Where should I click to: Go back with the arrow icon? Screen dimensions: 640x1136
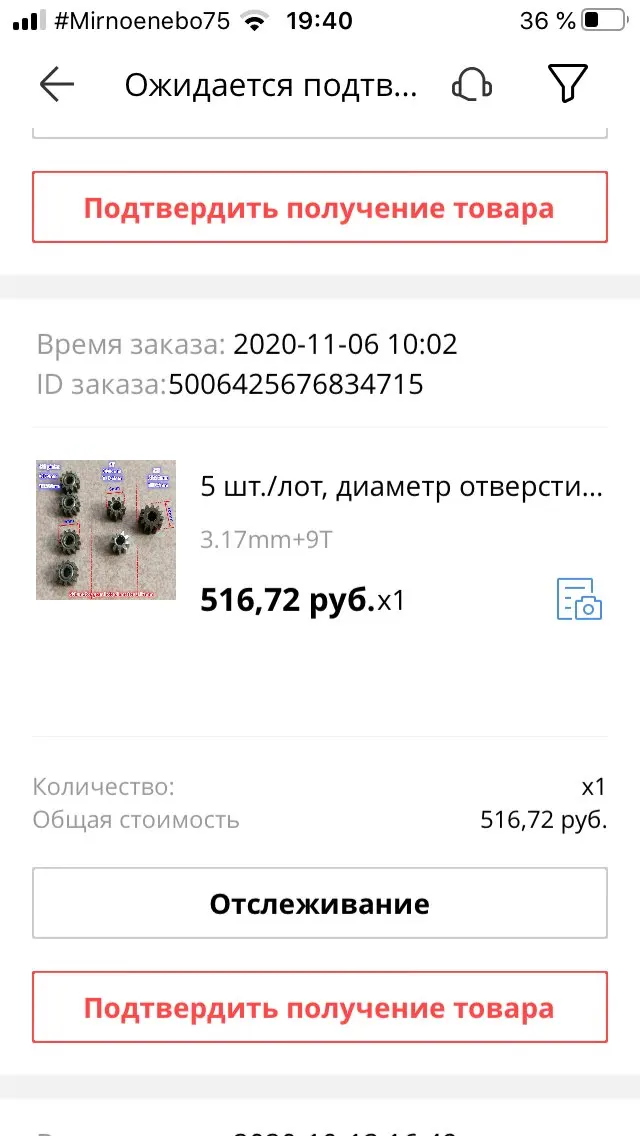click(57, 85)
